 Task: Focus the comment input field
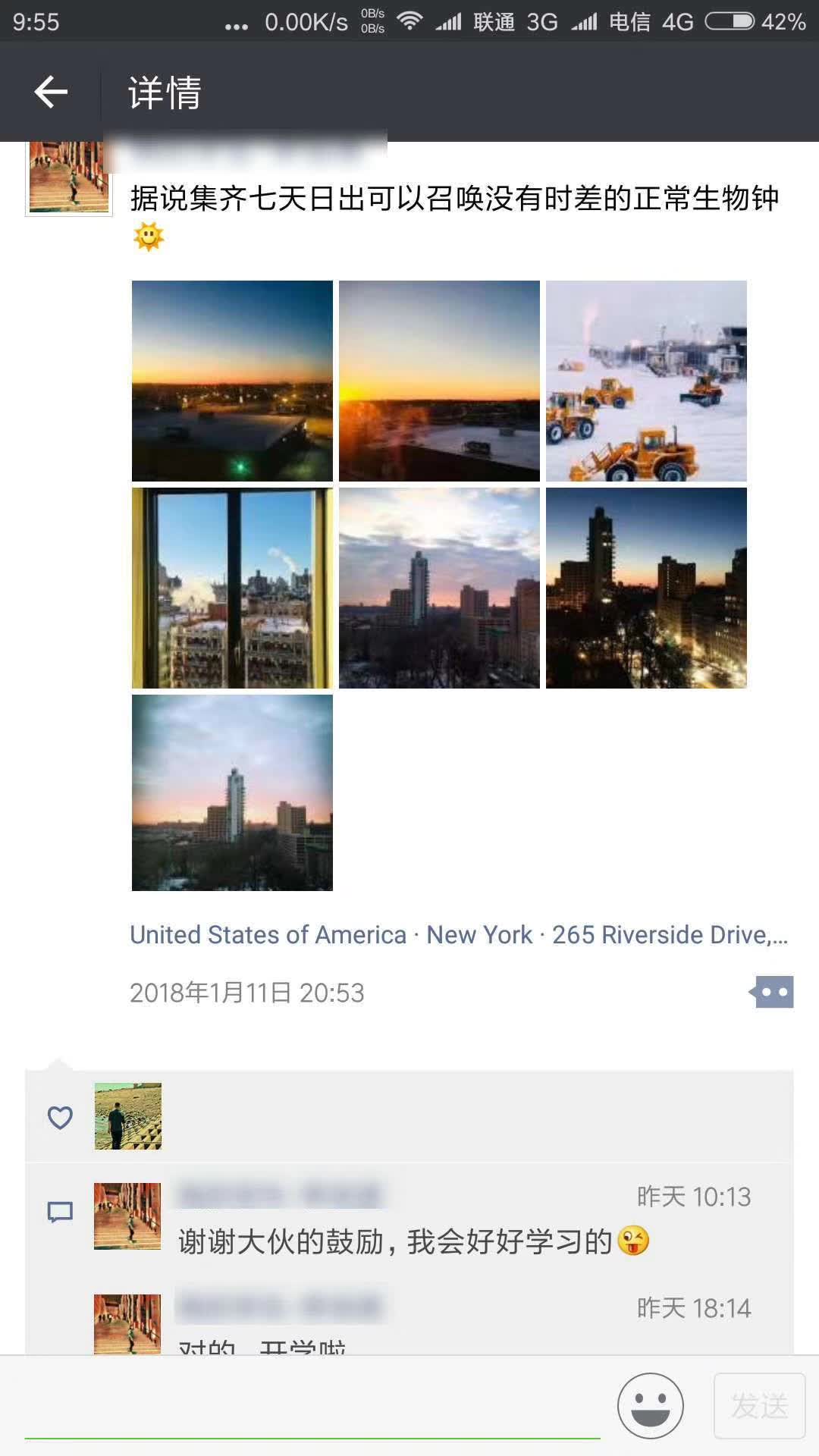coord(312,1405)
